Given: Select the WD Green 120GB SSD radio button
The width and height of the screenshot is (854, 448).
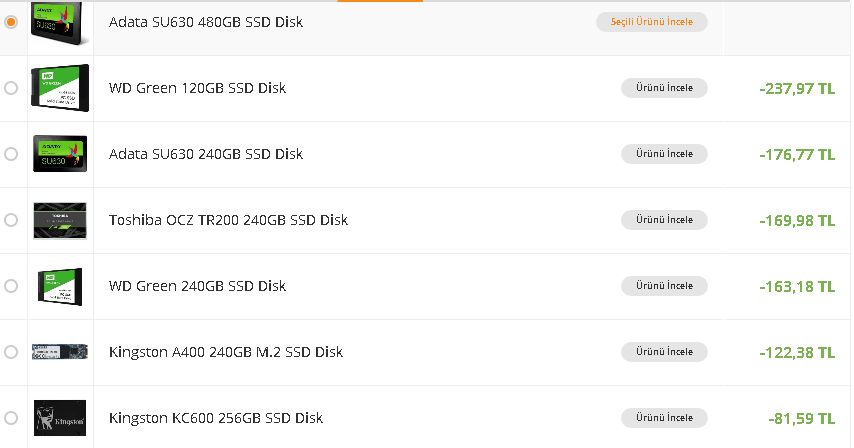Looking at the screenshot, I should point(11,88).
